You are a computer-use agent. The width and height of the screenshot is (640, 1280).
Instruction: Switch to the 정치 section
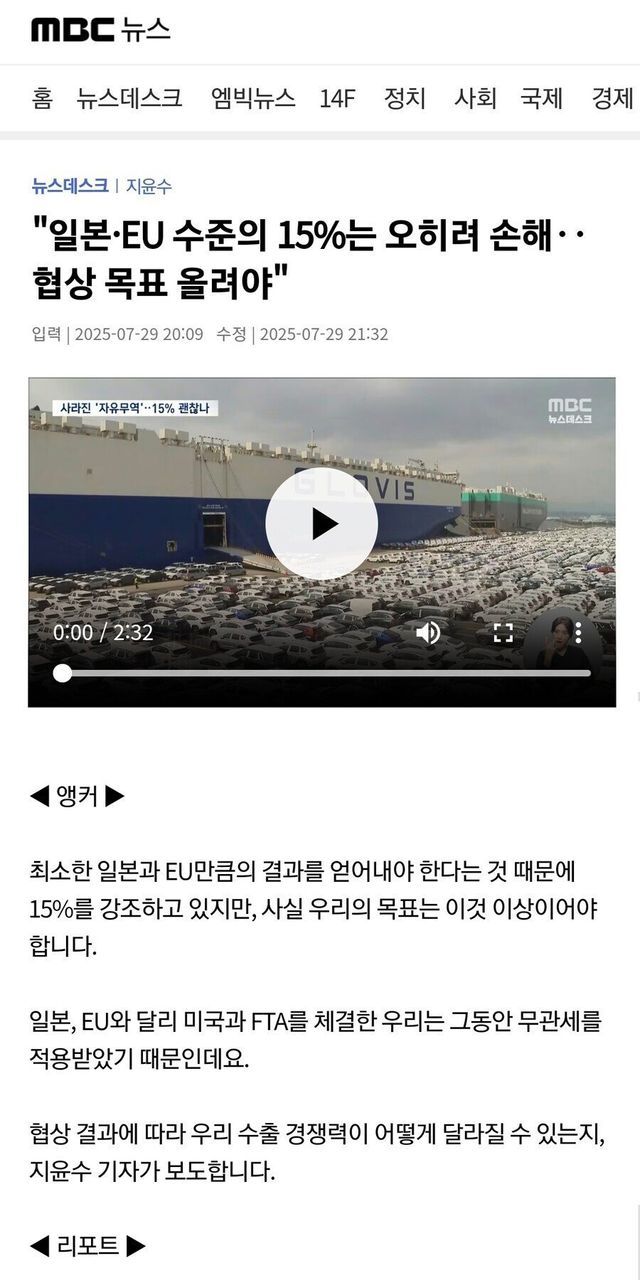[405, 98]
